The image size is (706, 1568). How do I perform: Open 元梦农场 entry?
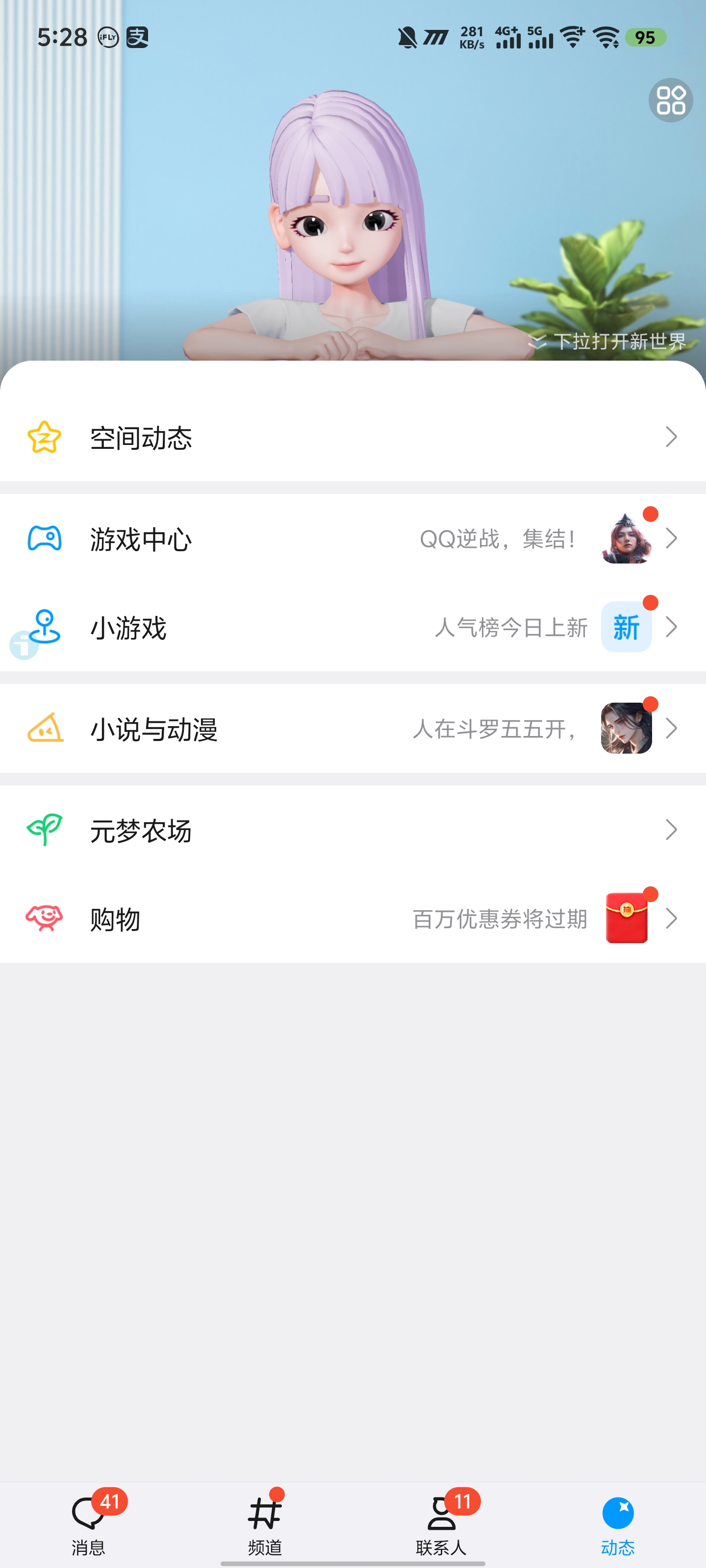tap(353, 830)
